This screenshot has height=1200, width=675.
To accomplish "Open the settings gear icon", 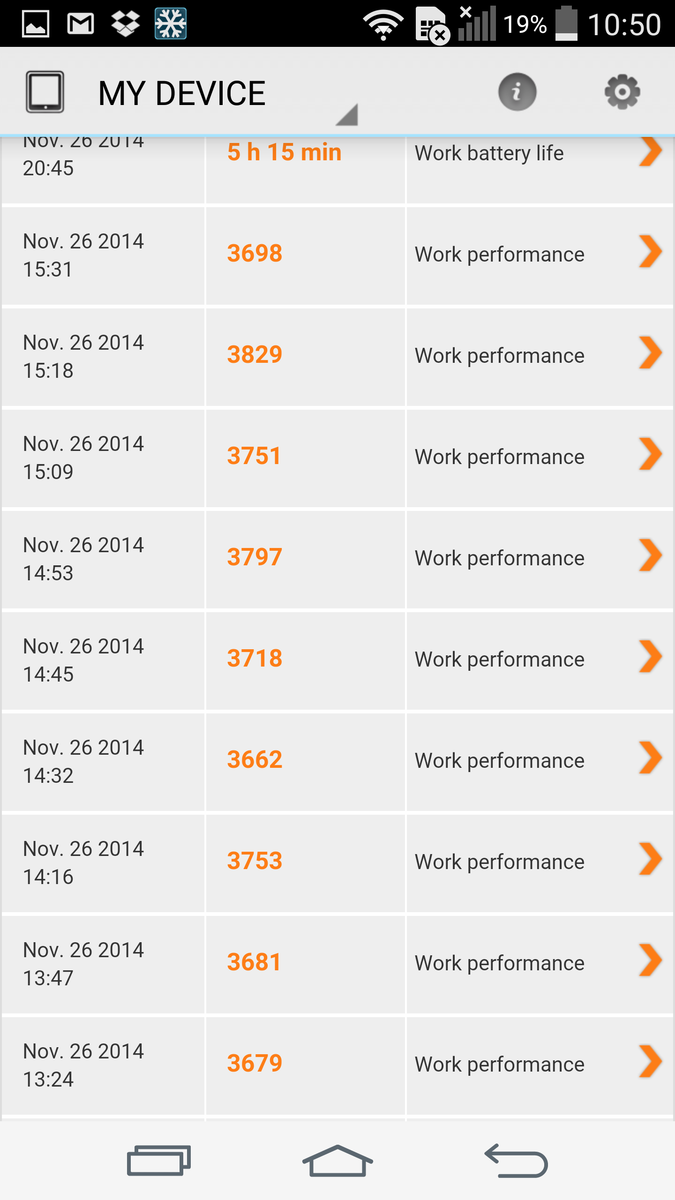I will pos(622,93).
